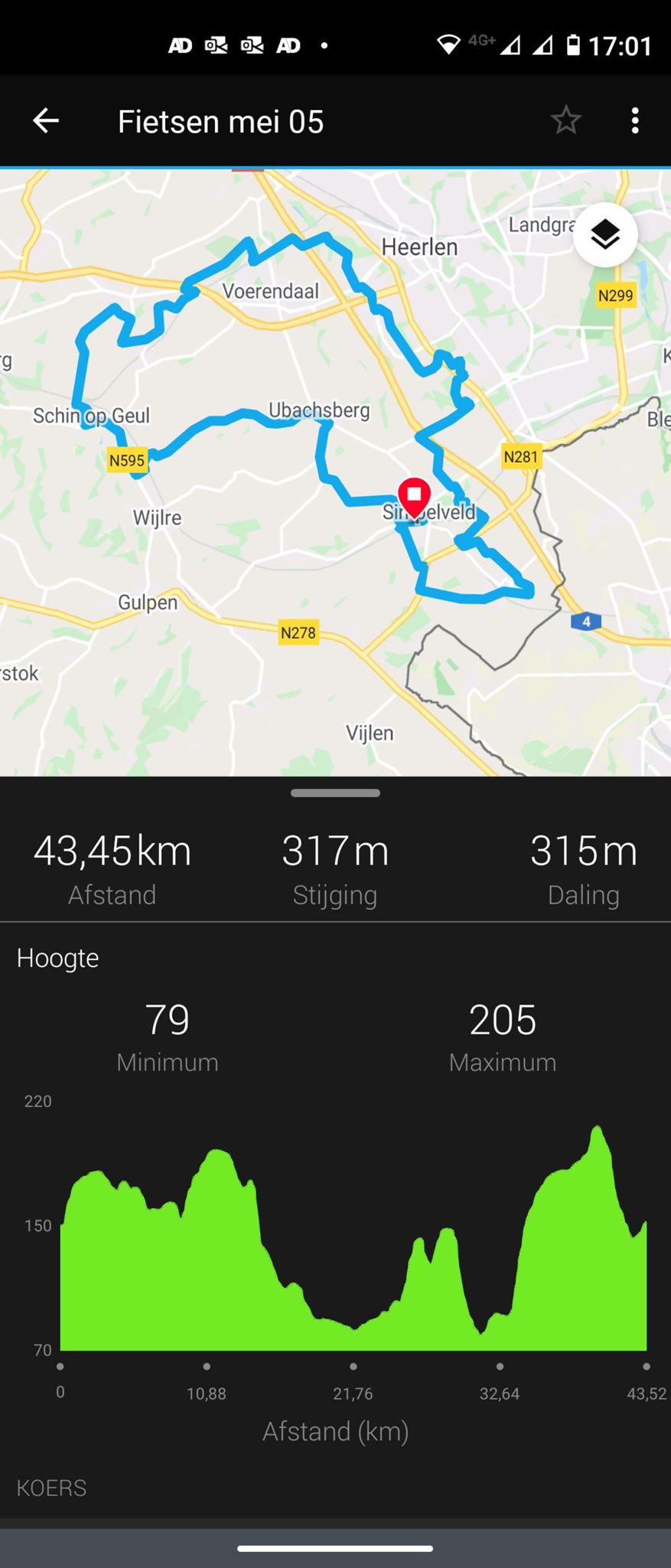
Task: Tap the drag handle above distance stats
Action: click(335, 793)
